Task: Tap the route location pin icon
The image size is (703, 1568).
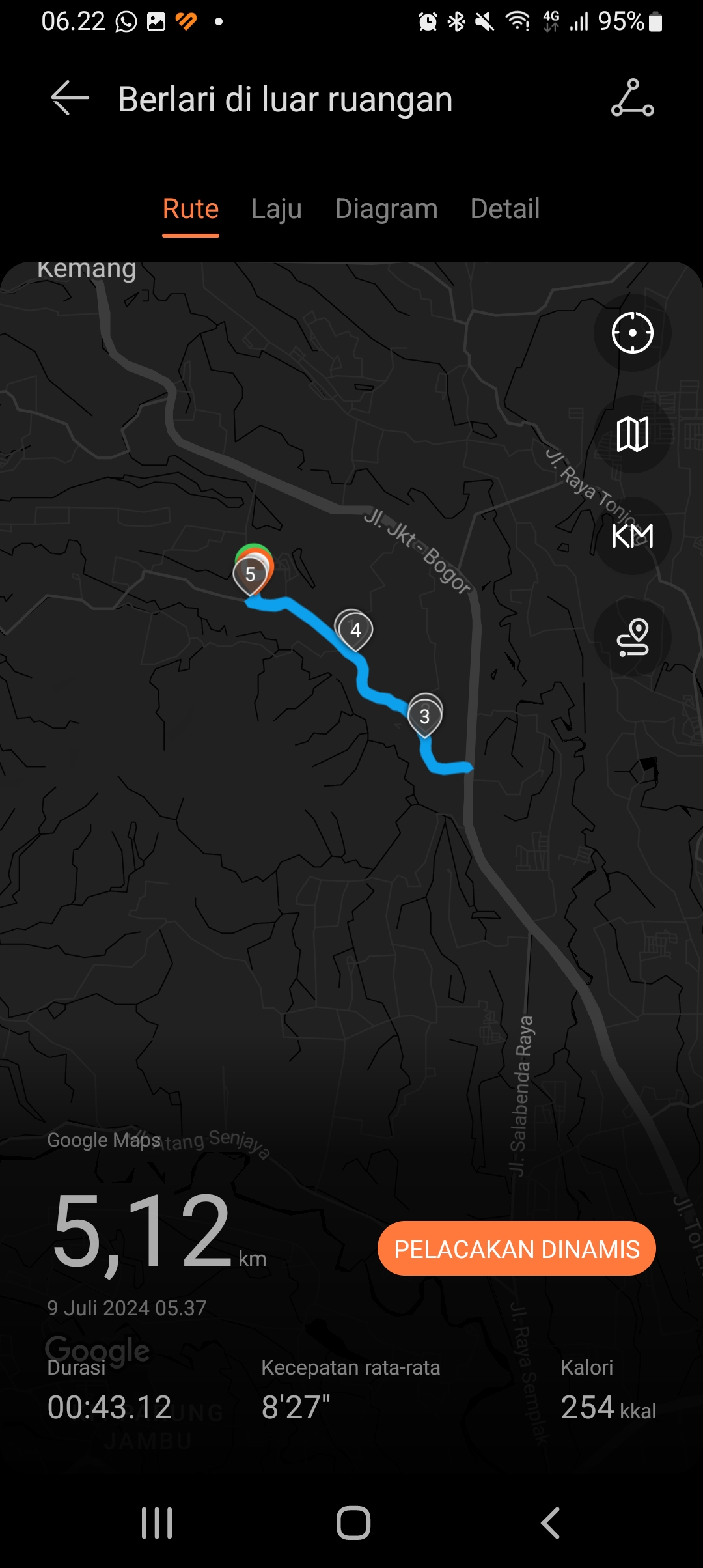Action: [632, 637]
